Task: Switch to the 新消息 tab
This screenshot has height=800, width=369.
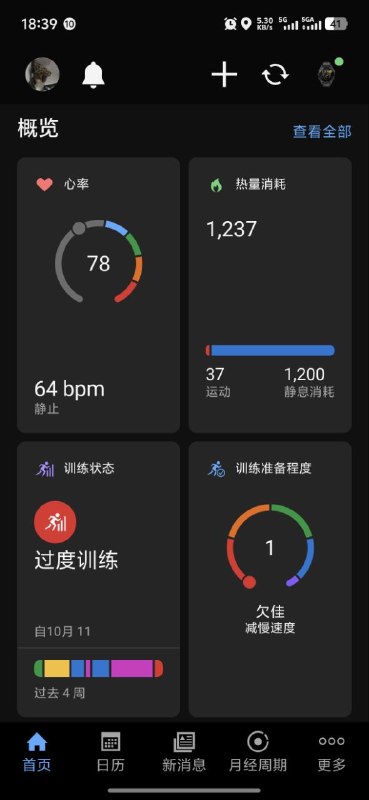Action: click(184, 752)
